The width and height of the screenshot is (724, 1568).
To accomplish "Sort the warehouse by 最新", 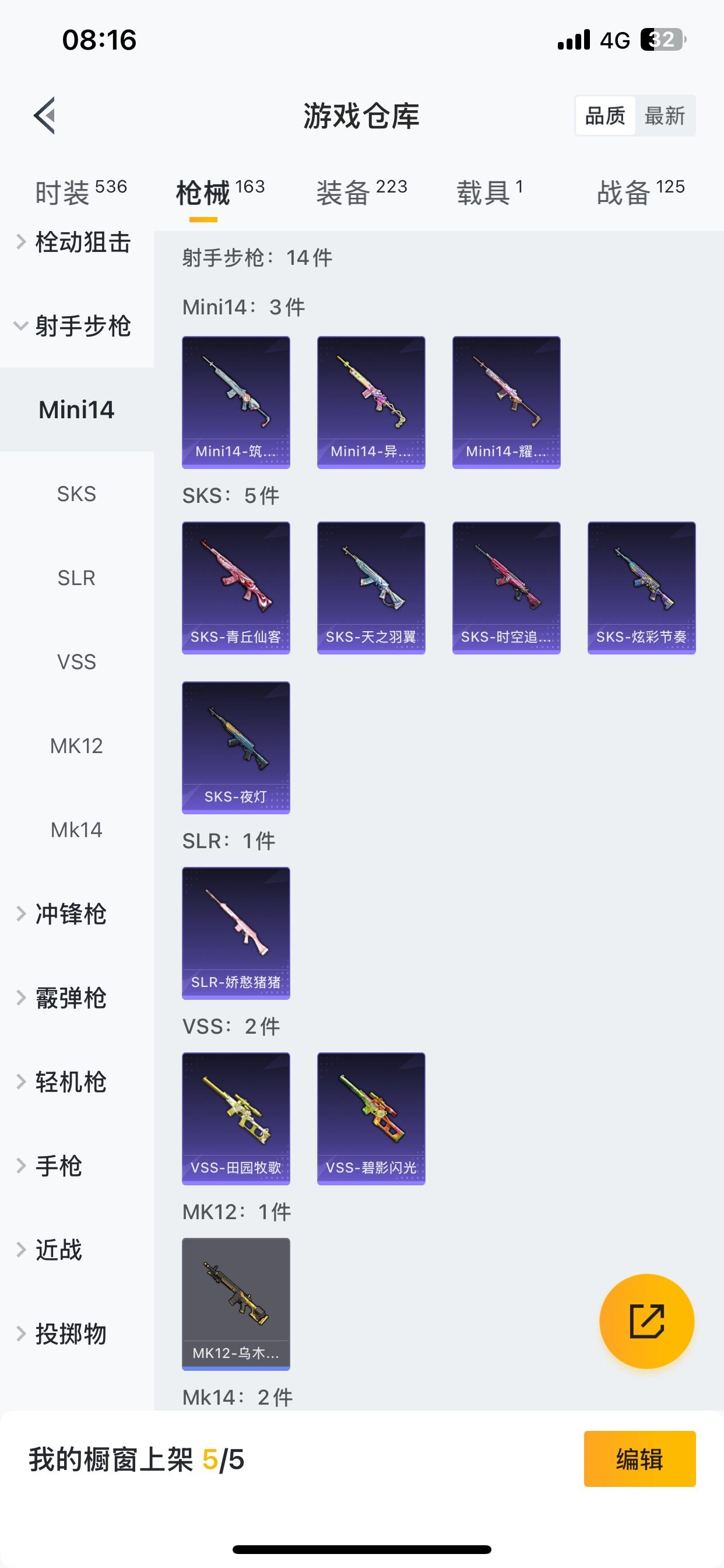I will tap(665, 116).
